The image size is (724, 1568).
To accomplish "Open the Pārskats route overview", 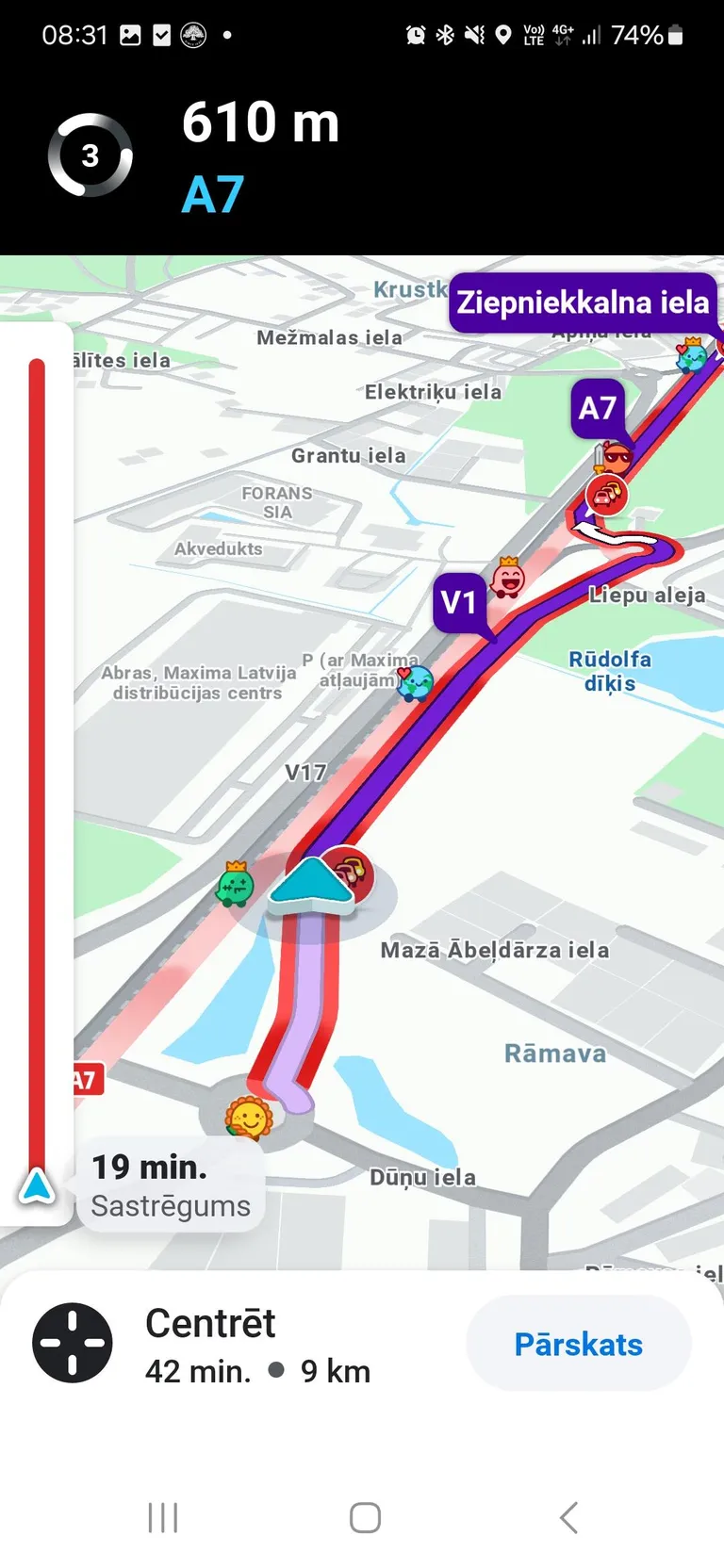I will (x=578, y=1344).
